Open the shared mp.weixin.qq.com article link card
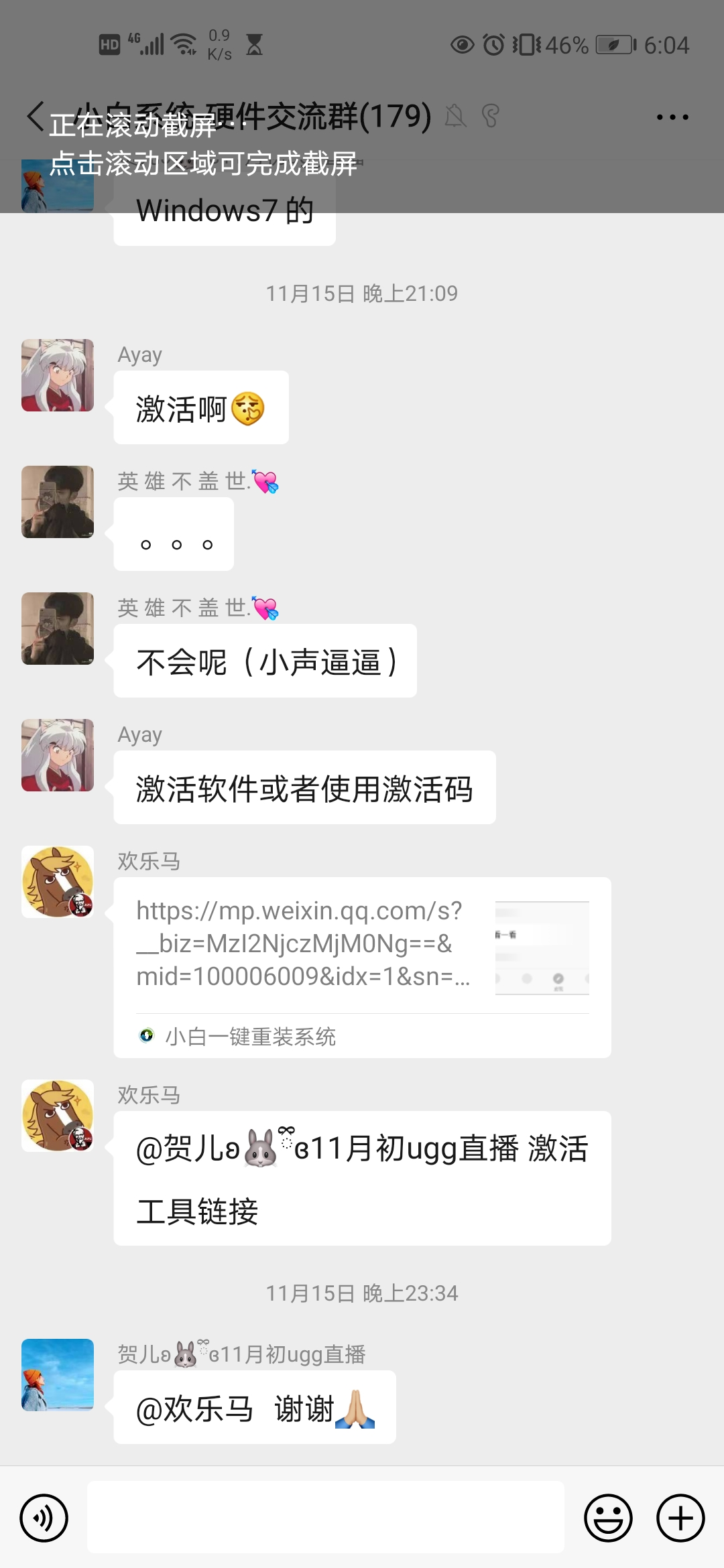724x1568 pixels. click(362, 966)
